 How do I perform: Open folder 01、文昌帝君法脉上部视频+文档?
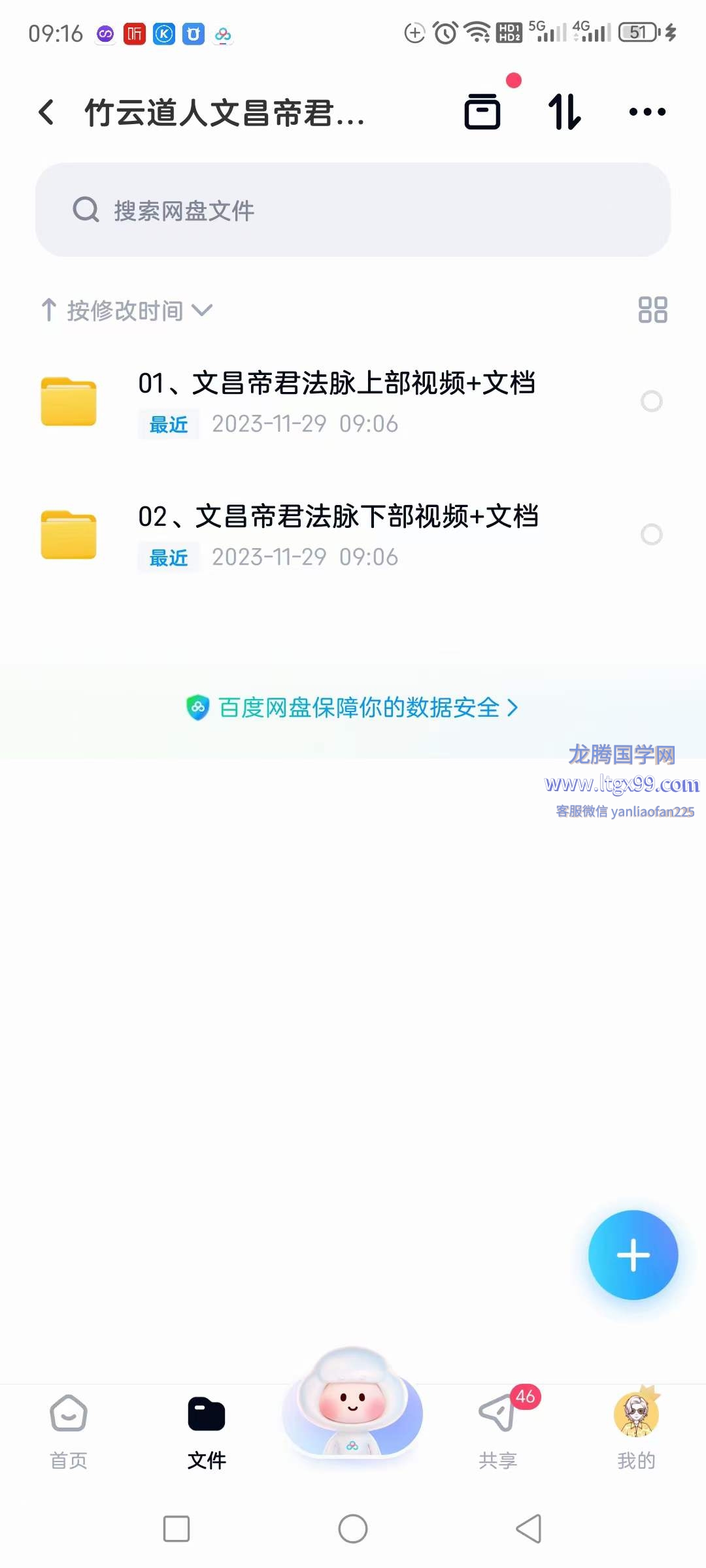[x=336, y=384]
